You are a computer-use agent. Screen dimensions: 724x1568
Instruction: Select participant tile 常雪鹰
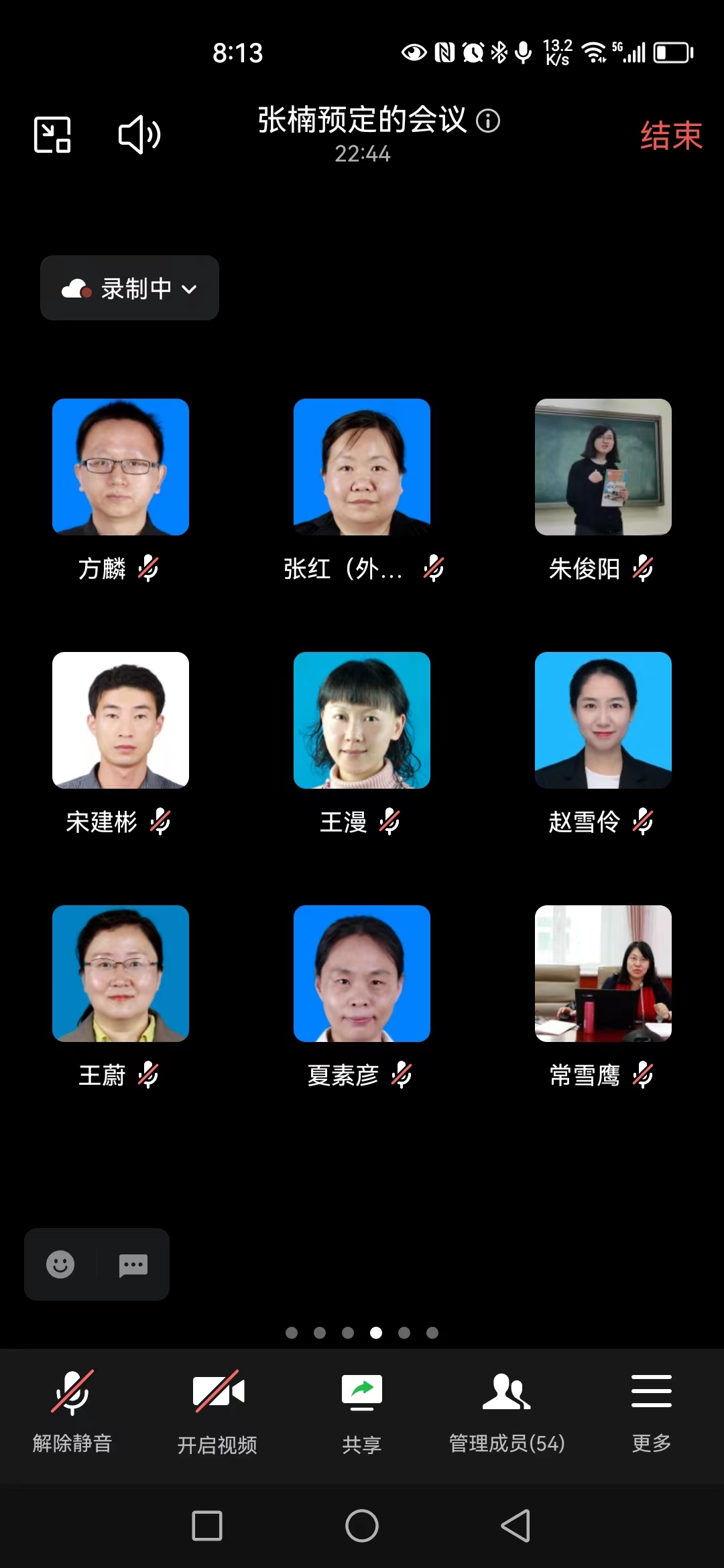coord(603,974)
